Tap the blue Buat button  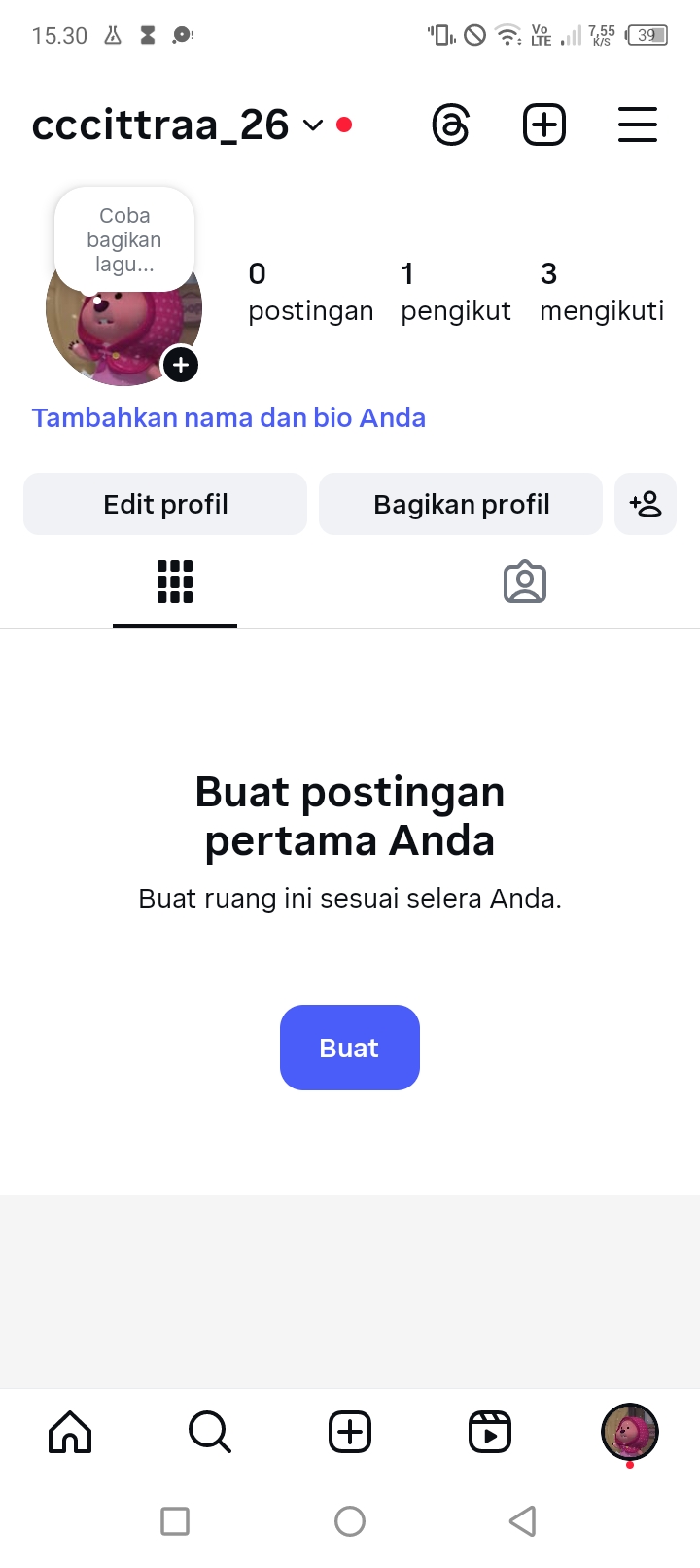tap(350, 1048)
